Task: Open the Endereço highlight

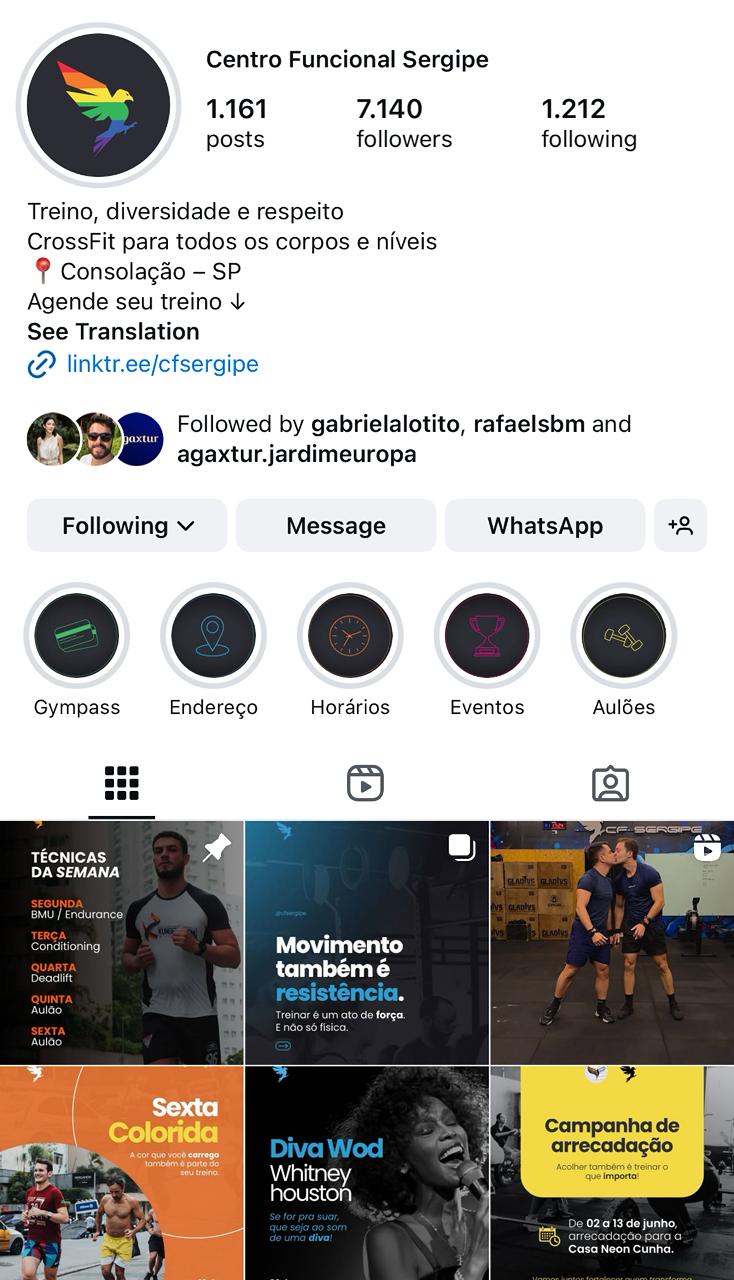Action: 213,636
